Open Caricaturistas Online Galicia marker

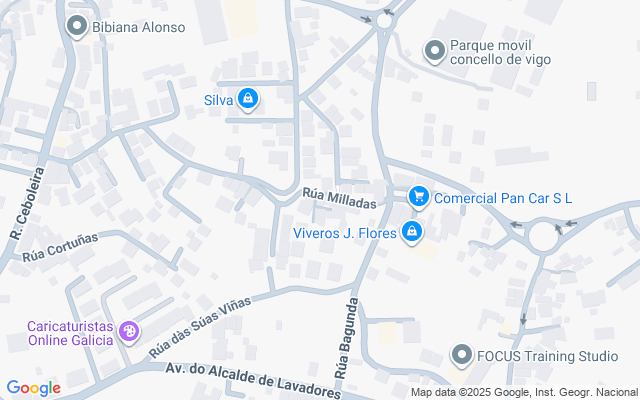pos(129,332)
